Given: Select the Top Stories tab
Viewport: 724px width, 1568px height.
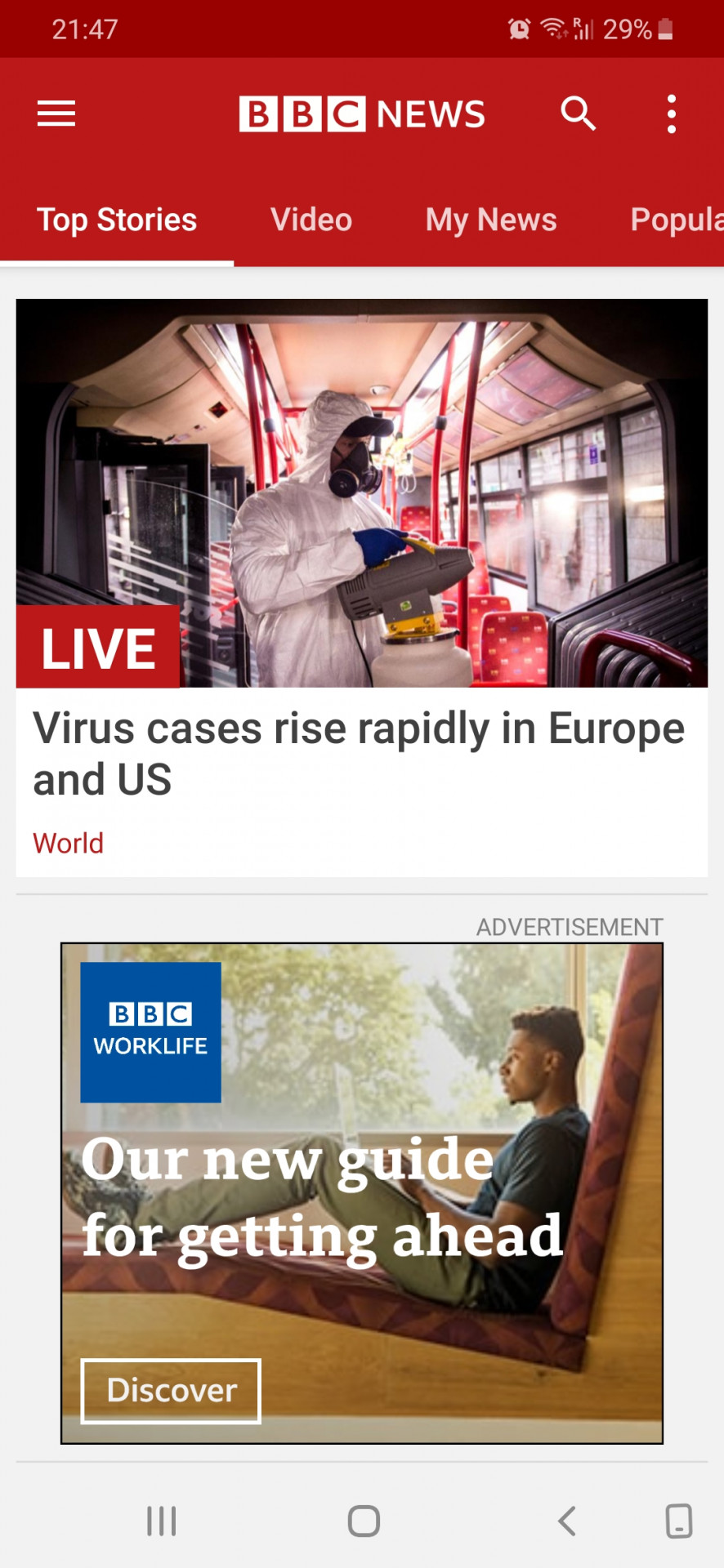Looking at the screenshot, I should click(117, 220).
